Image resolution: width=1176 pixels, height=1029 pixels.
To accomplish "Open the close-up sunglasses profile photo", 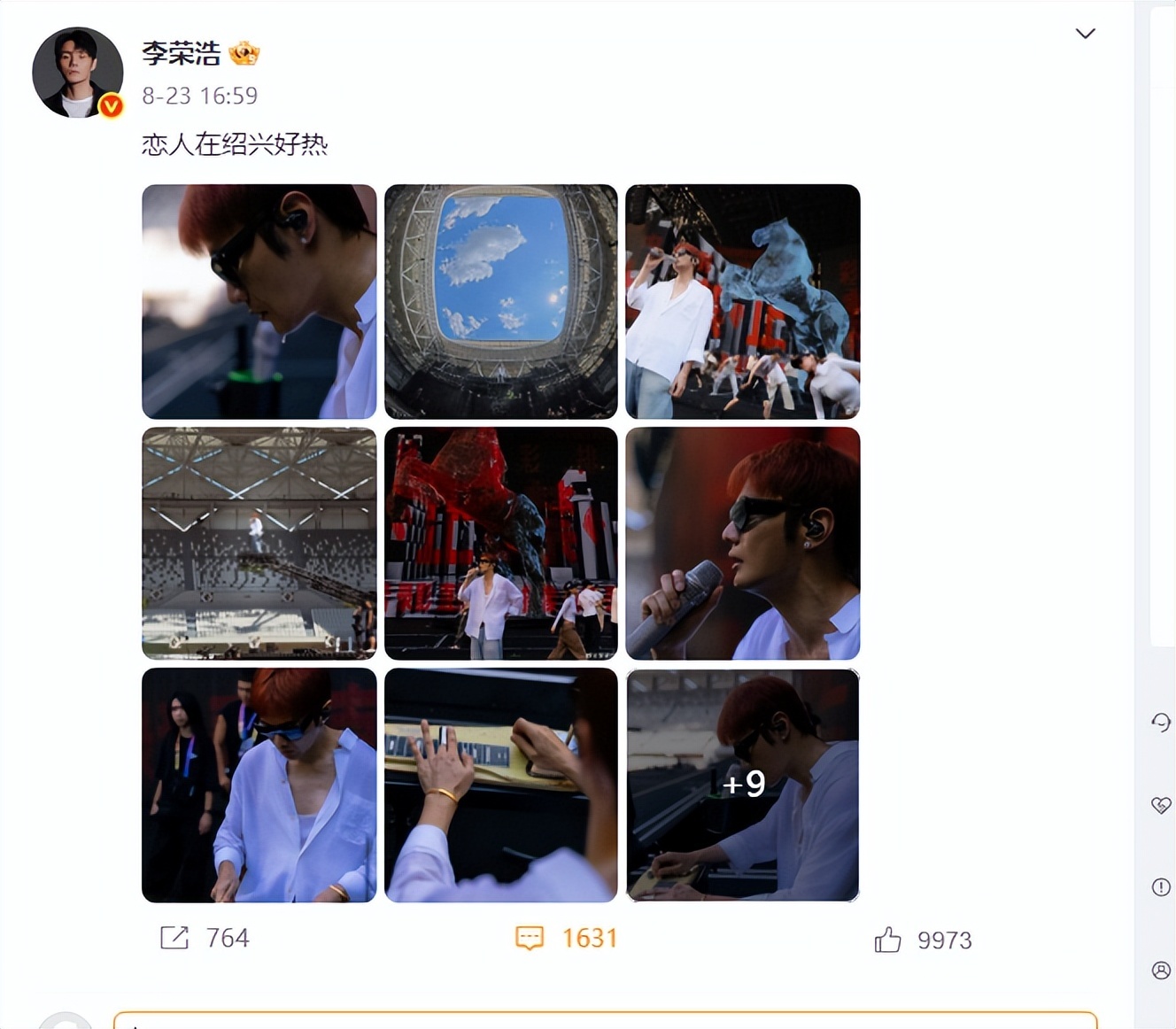I will pyautogui.click(x=259, y=301).
